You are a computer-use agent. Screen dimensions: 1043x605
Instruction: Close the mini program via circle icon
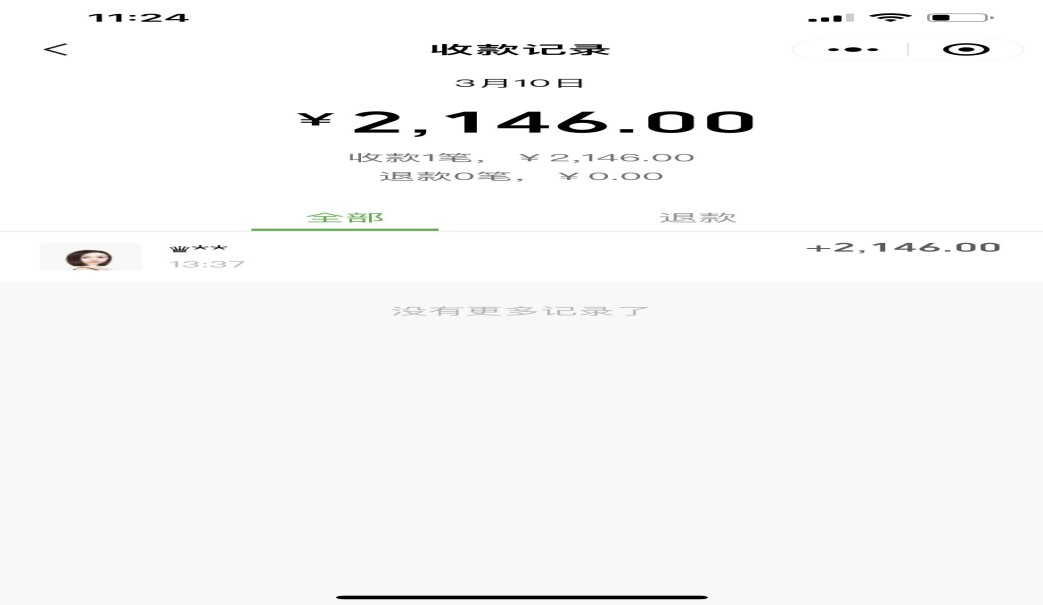(966, 49)
